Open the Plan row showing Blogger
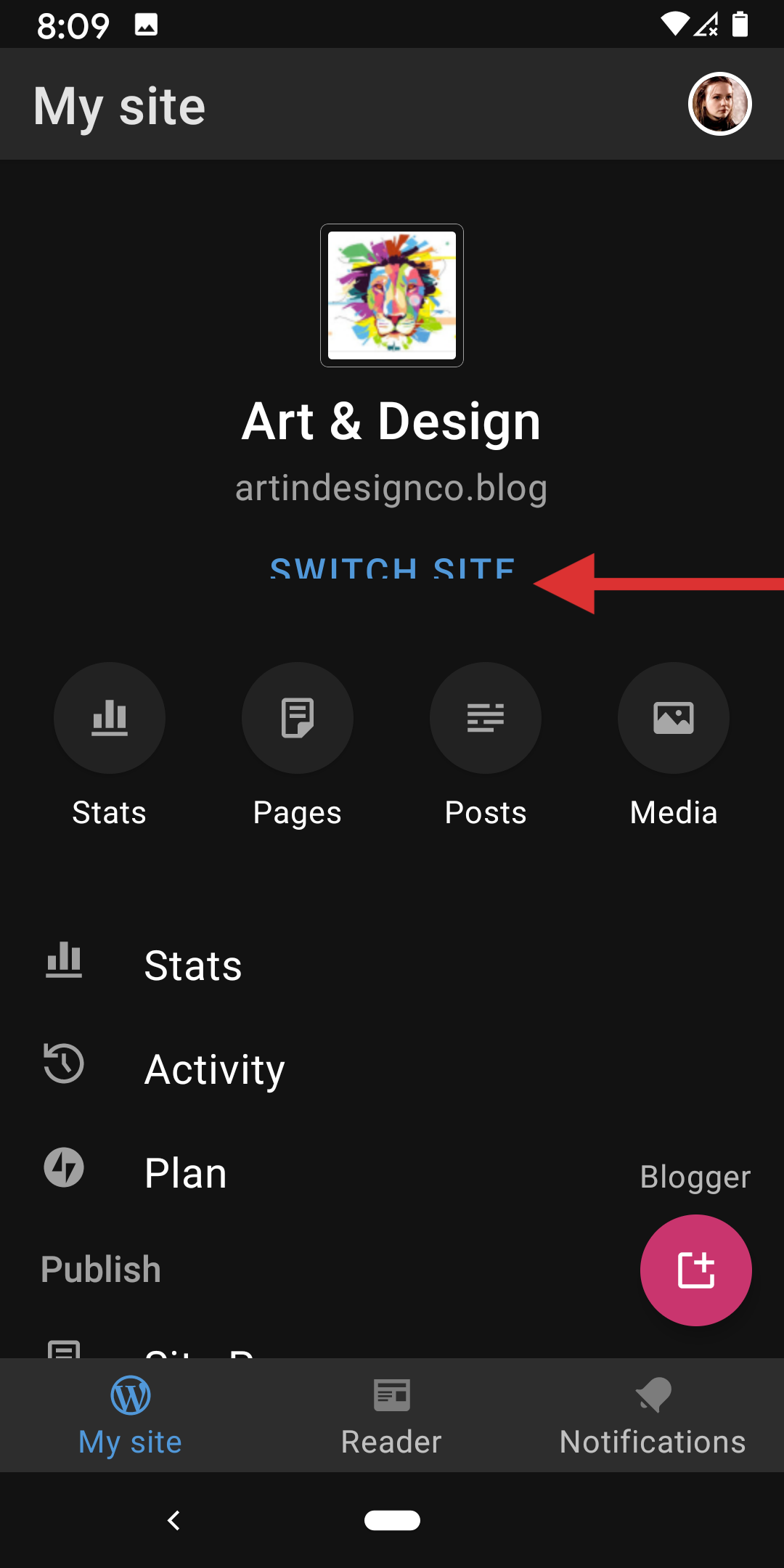Viewport: 784px width, 1568px height. (392, 1173)
